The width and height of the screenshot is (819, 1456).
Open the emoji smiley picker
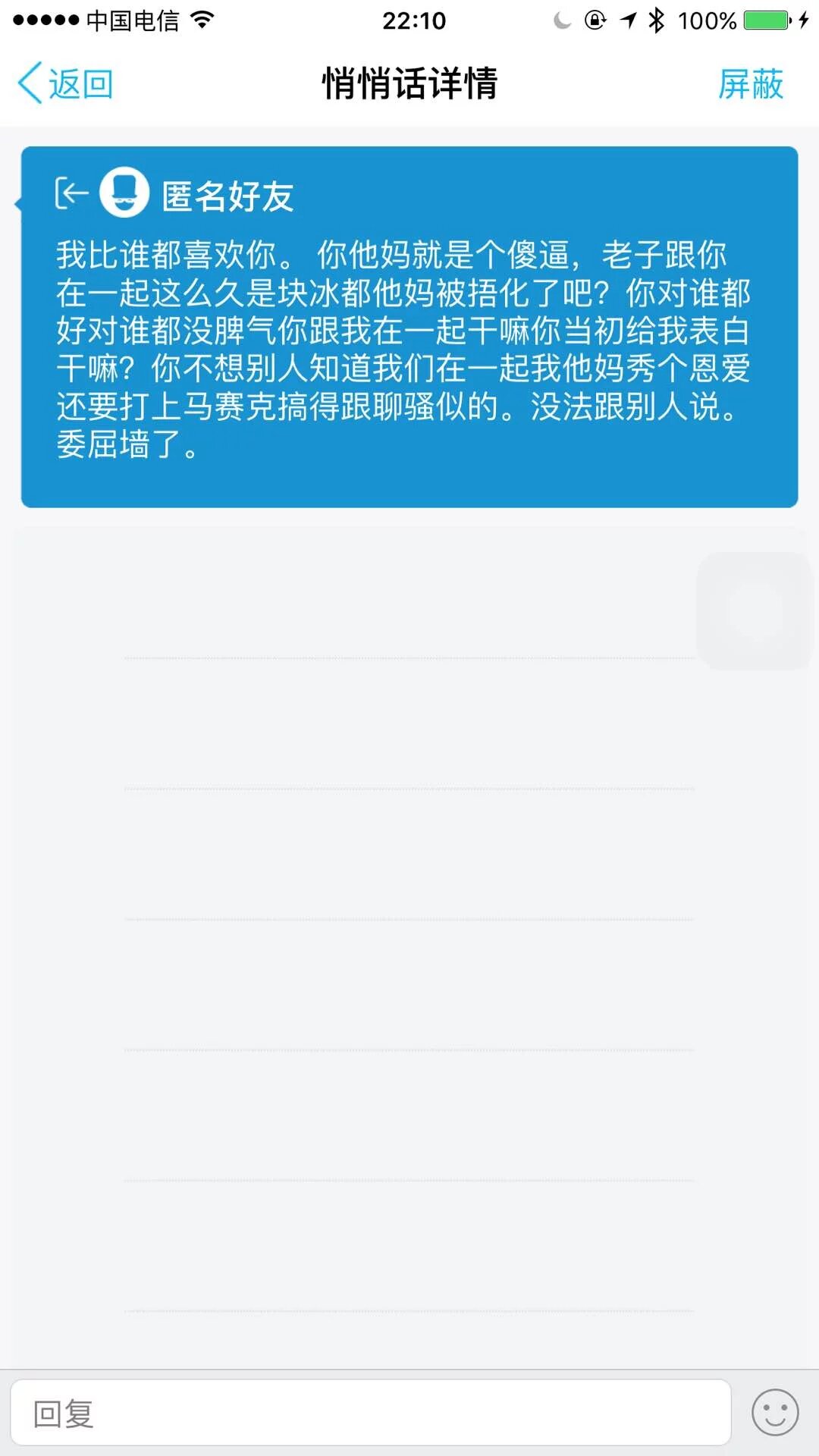774,1413
